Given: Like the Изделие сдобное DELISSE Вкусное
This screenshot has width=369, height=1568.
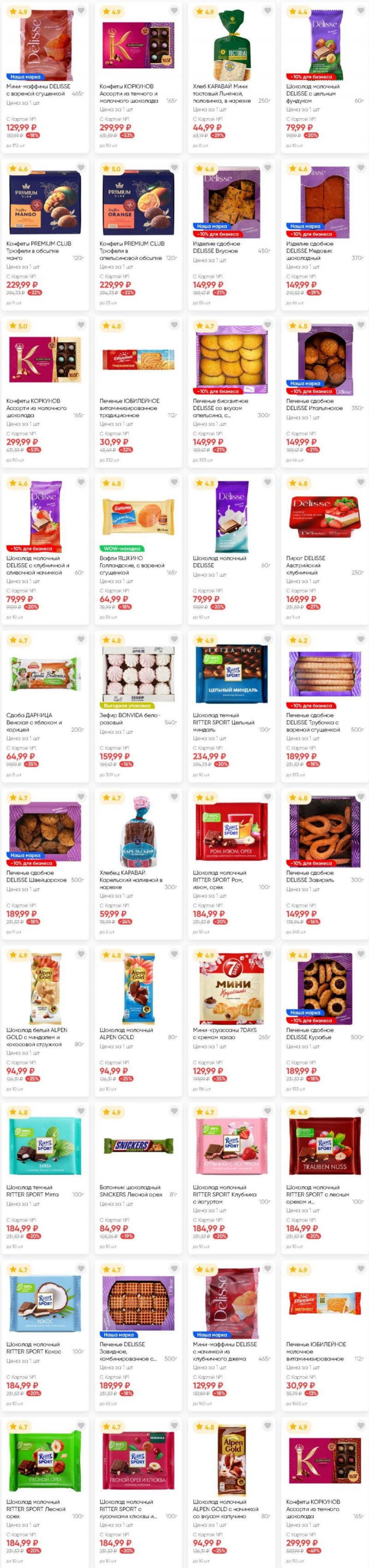Looking at the screenshot, I should [x=268, y=168].
